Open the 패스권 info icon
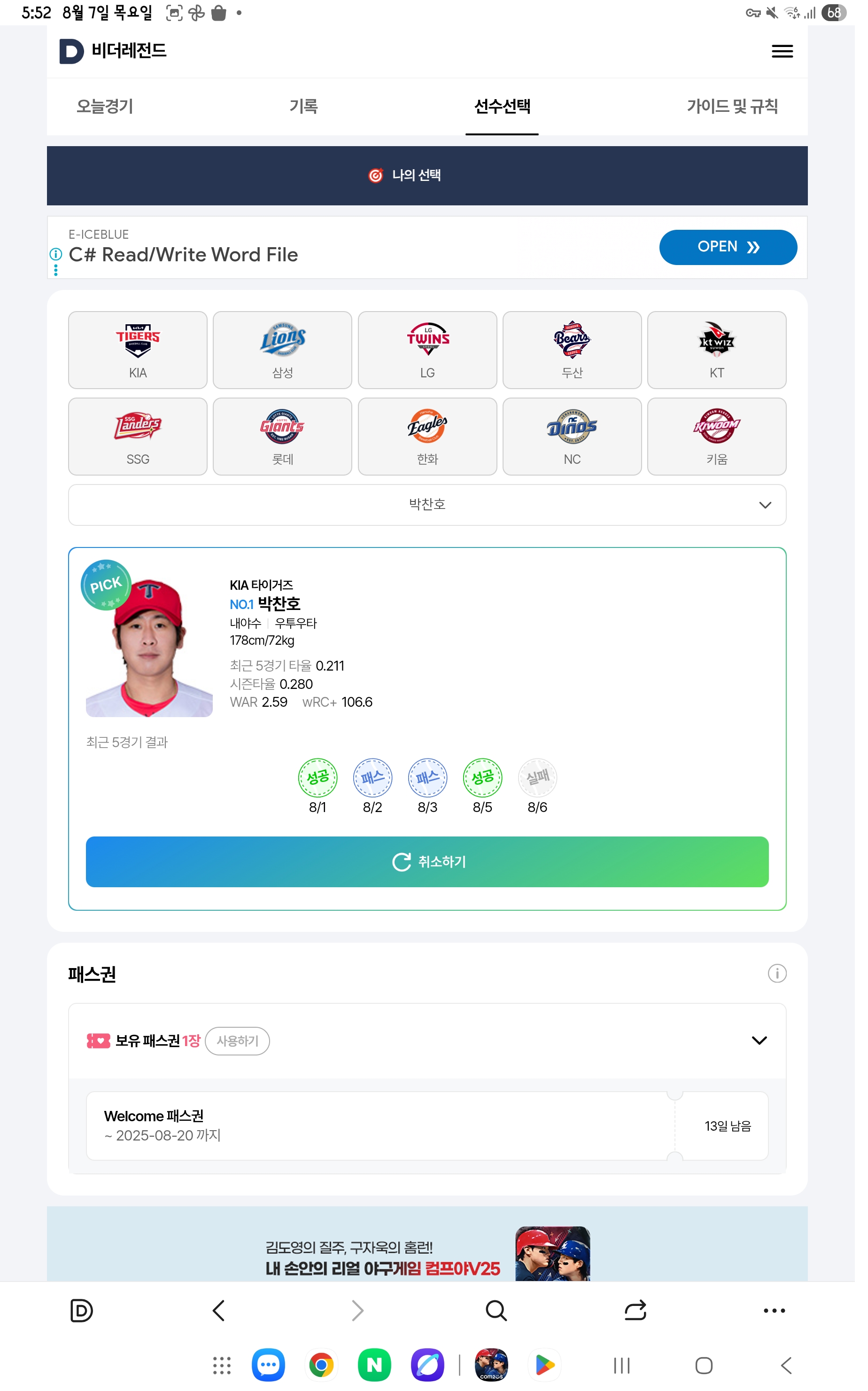Image resolution: width=868 pixels, height=1391 pixels. [789, 988]
